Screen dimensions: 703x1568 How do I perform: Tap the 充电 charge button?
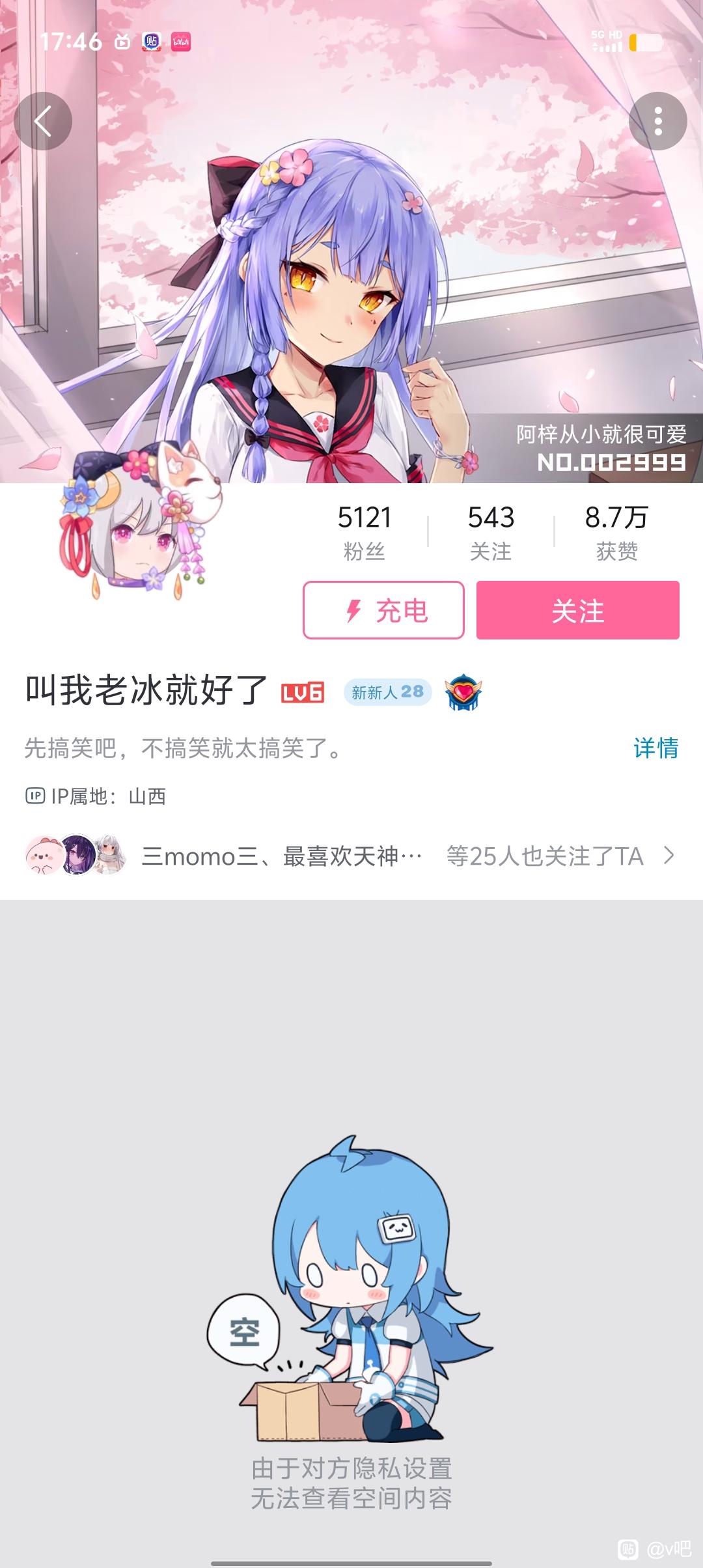[x=383, y=610]
